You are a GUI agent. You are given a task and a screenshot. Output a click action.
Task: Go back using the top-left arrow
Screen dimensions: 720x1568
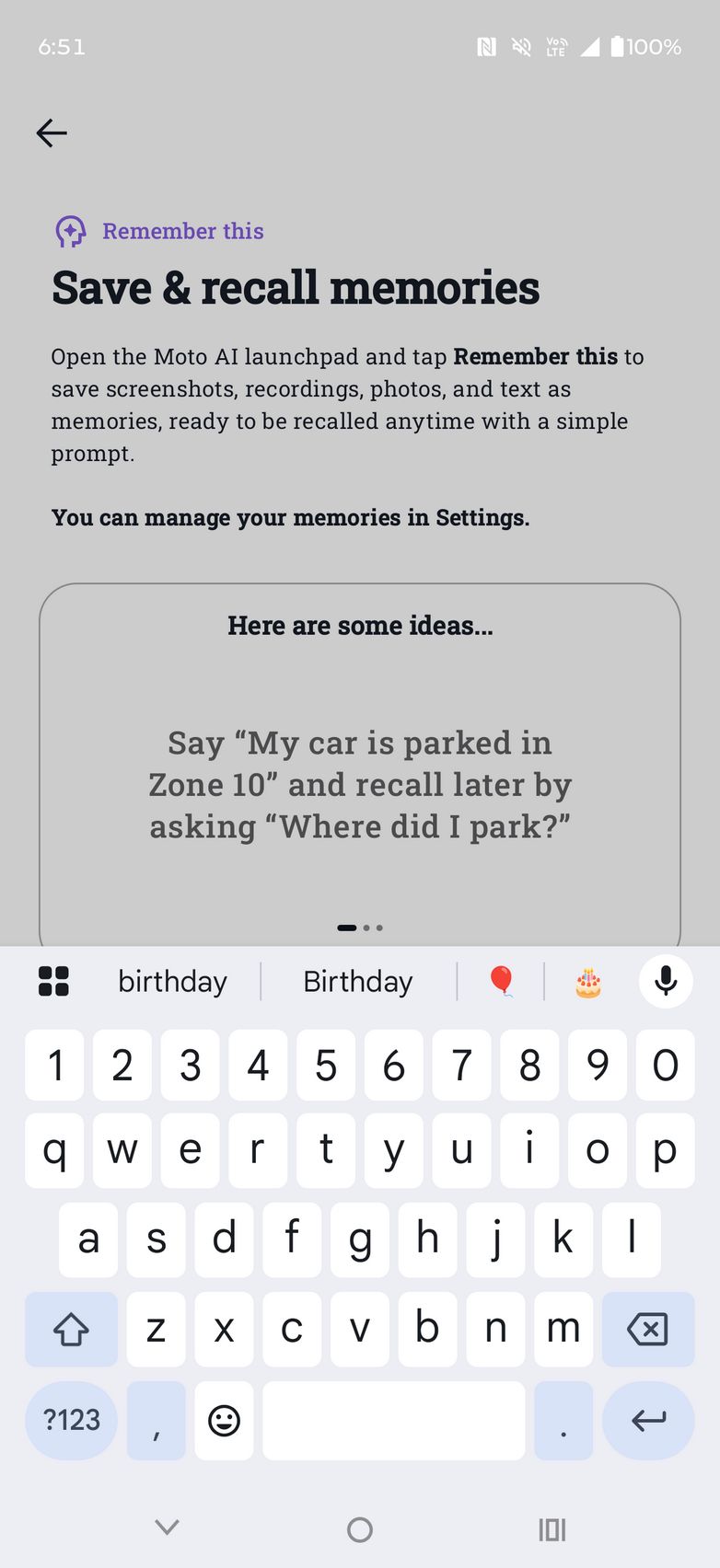(52, 133)
